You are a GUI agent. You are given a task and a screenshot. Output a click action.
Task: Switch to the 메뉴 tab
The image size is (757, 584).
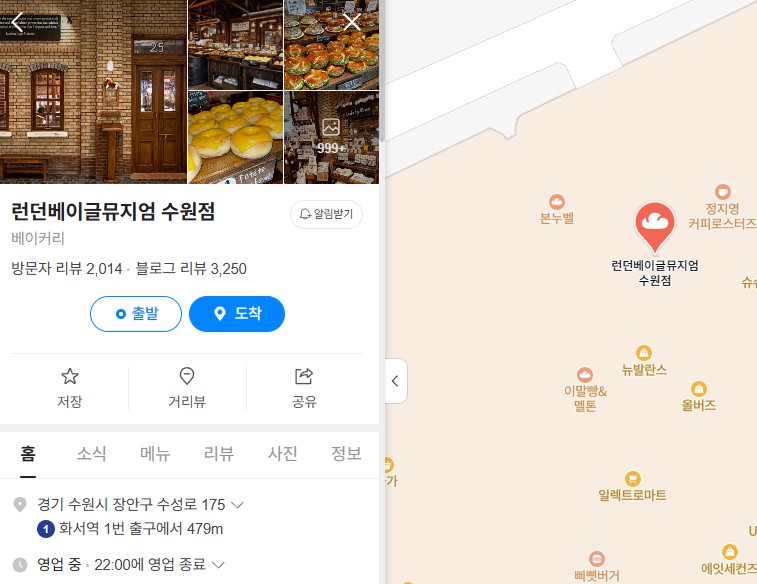155,454
